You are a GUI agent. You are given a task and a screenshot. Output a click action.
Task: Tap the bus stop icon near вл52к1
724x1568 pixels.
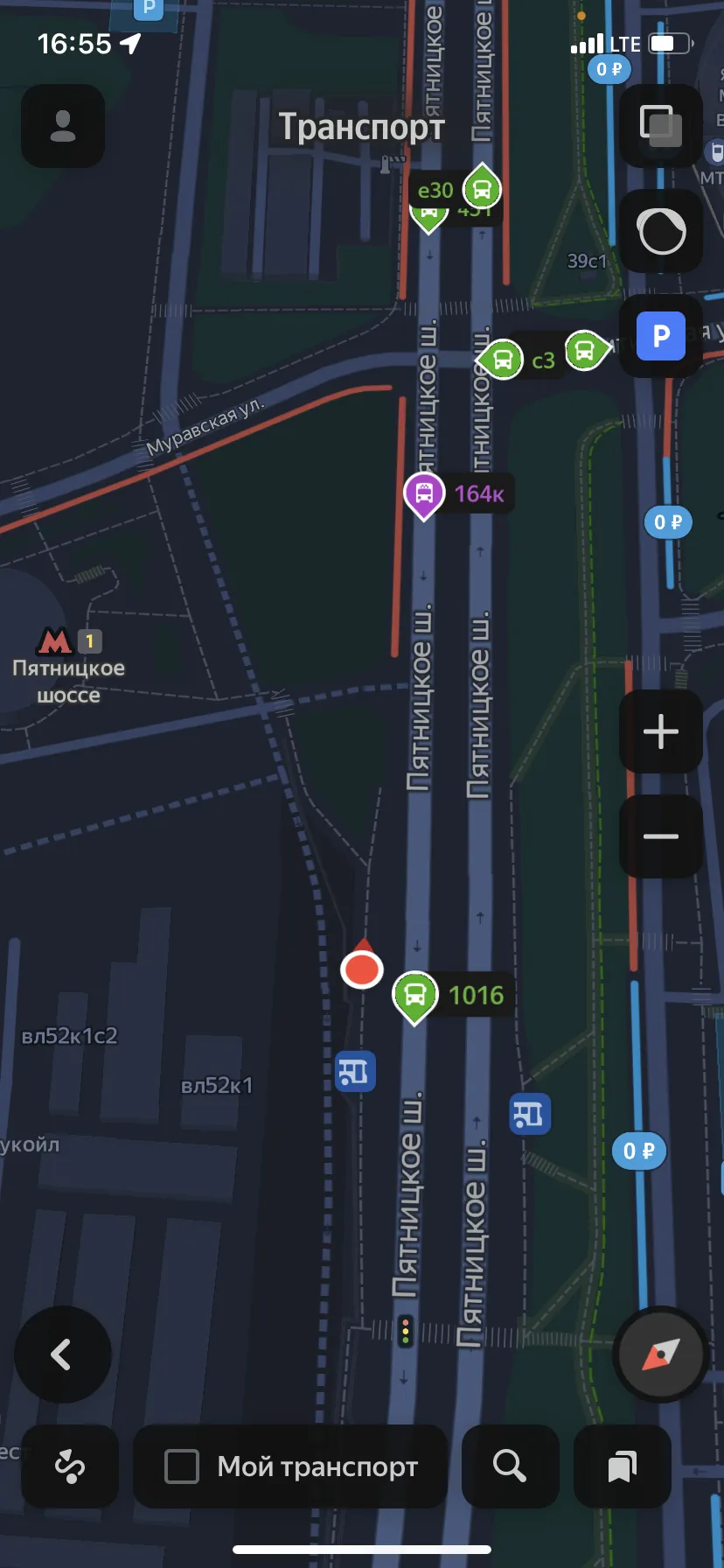point(355,1071)
